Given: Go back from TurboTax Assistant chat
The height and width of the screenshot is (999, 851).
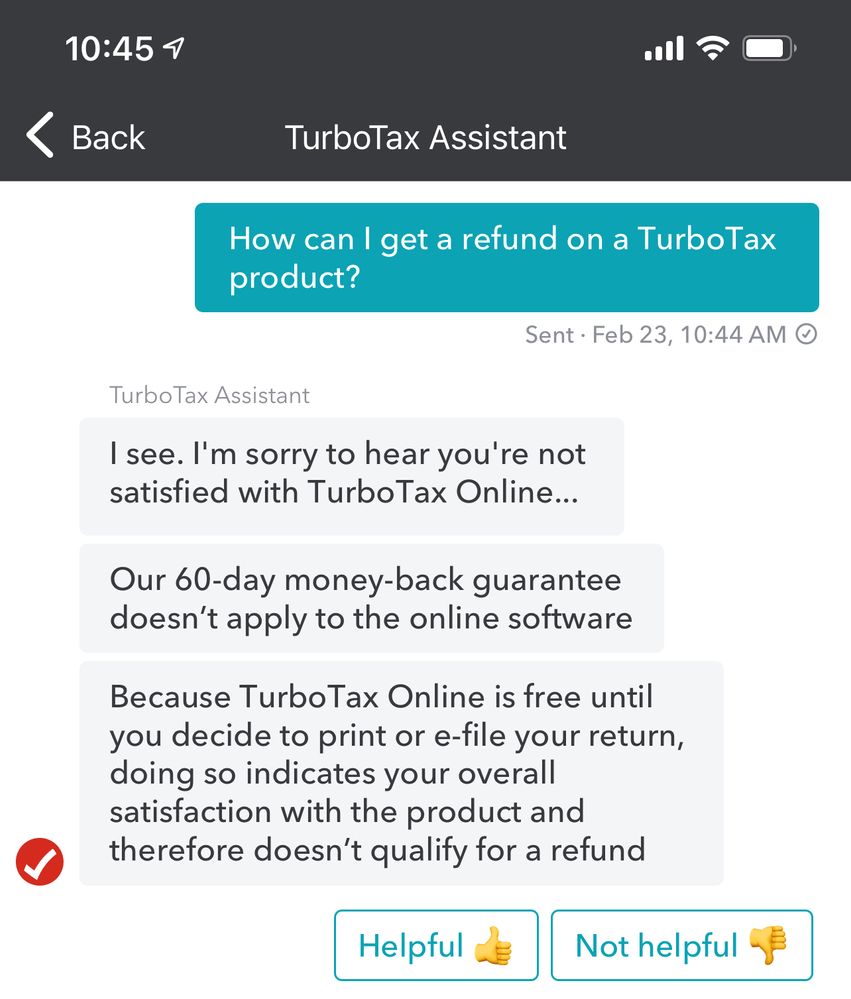Looking at the screenshot, I should pos(85,137).
